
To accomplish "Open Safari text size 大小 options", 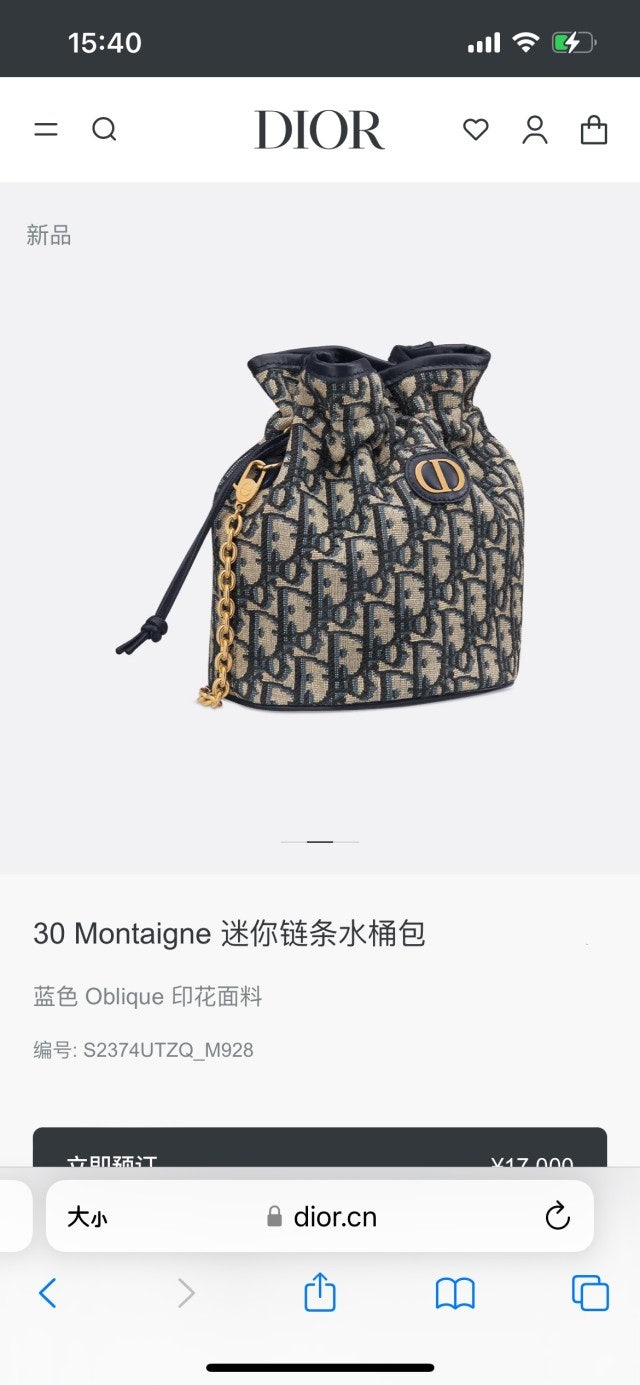I will point(87,1217).
